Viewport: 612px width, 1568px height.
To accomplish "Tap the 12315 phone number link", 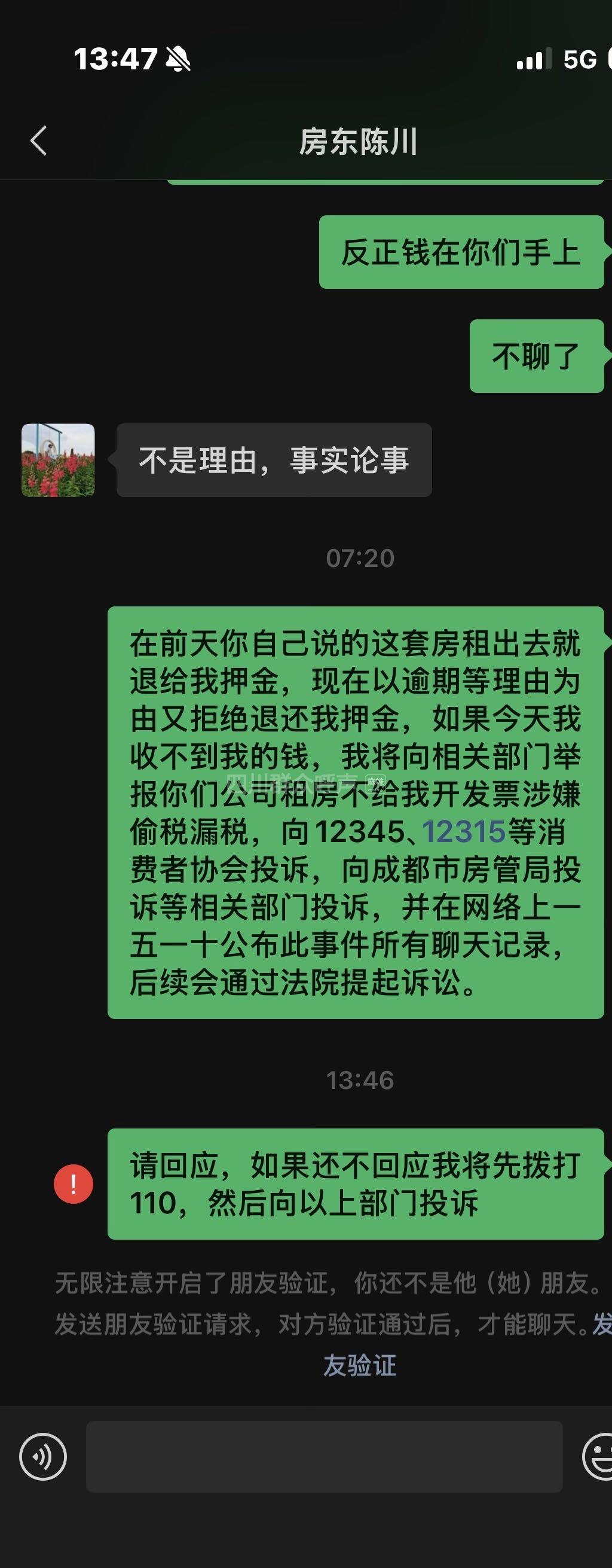I will point(464,831).
